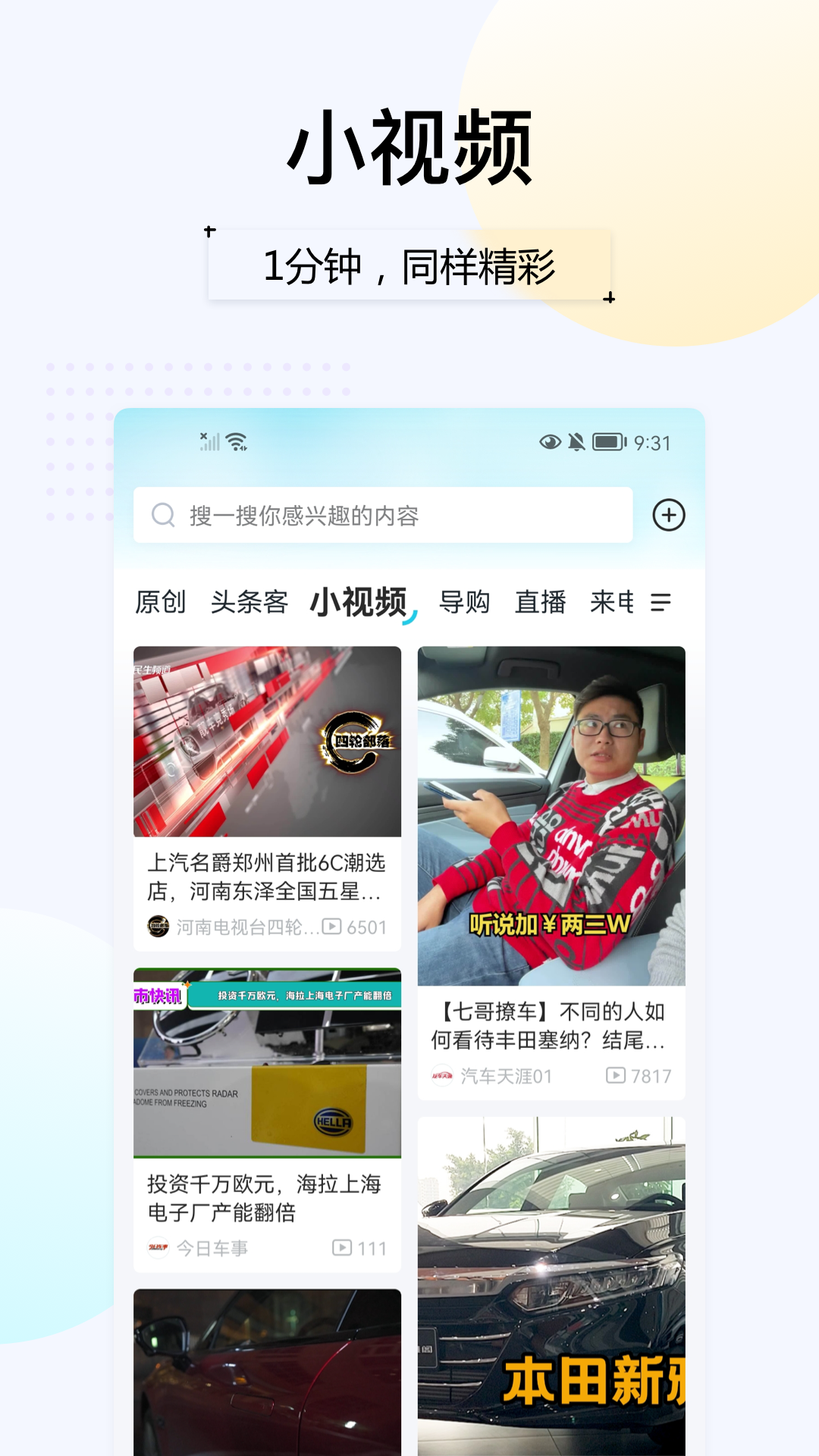Switch to the 原创 tab
The image size is (819, 1456).
click(161, 602)
